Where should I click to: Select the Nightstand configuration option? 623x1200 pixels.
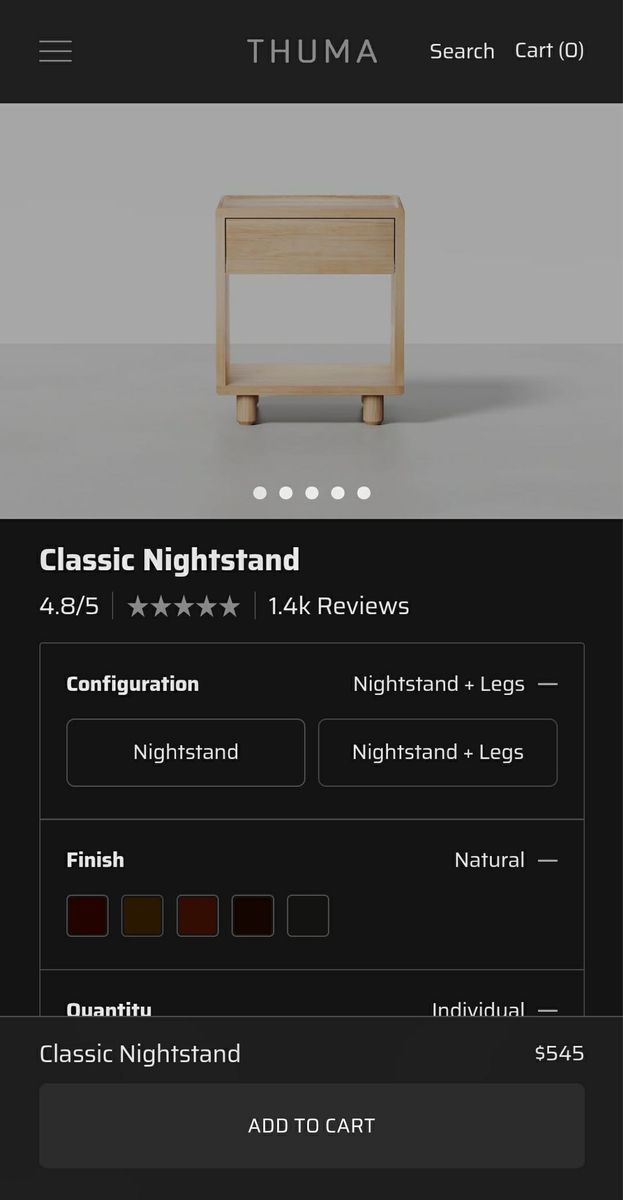(x=186, y=752)
